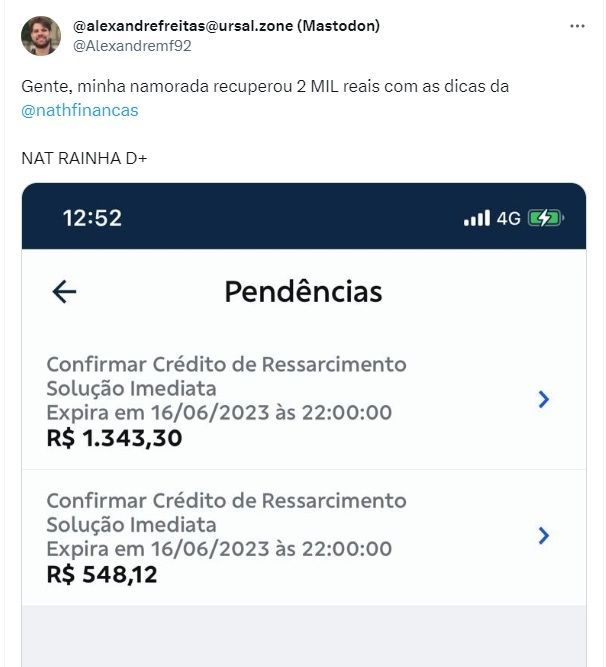Open the tweet's overflow menu
This screenshot has height=667, width=606.
pyautogui.click(x=576, y=26)
